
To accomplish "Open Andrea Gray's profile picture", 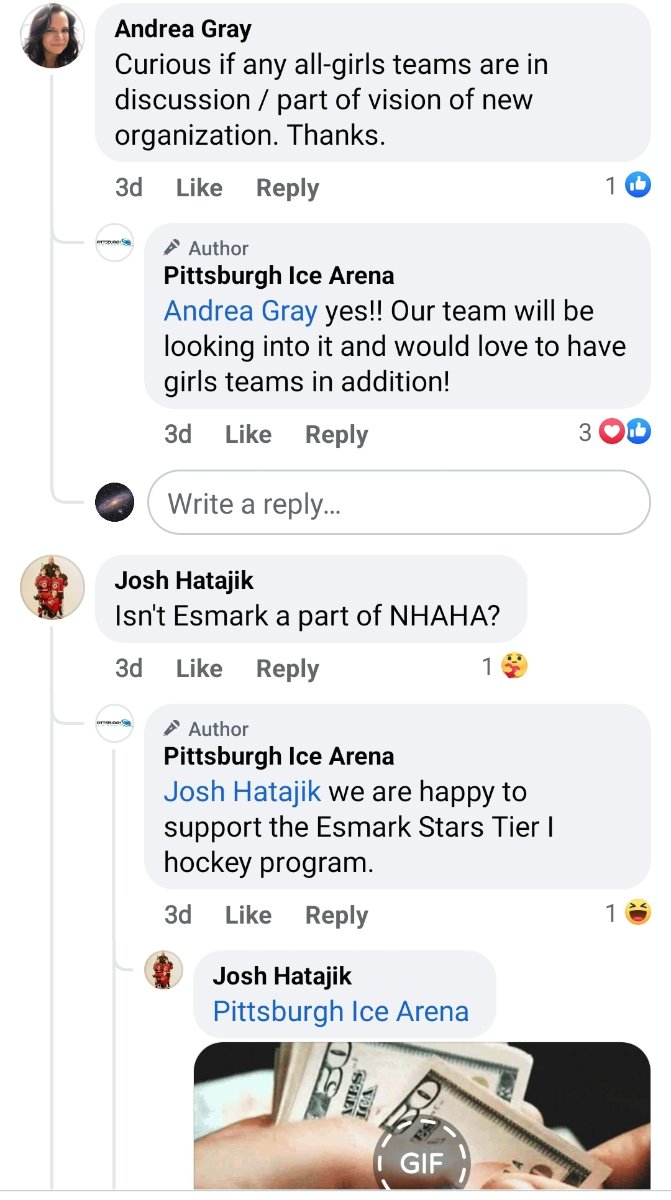I will point(51,35).
